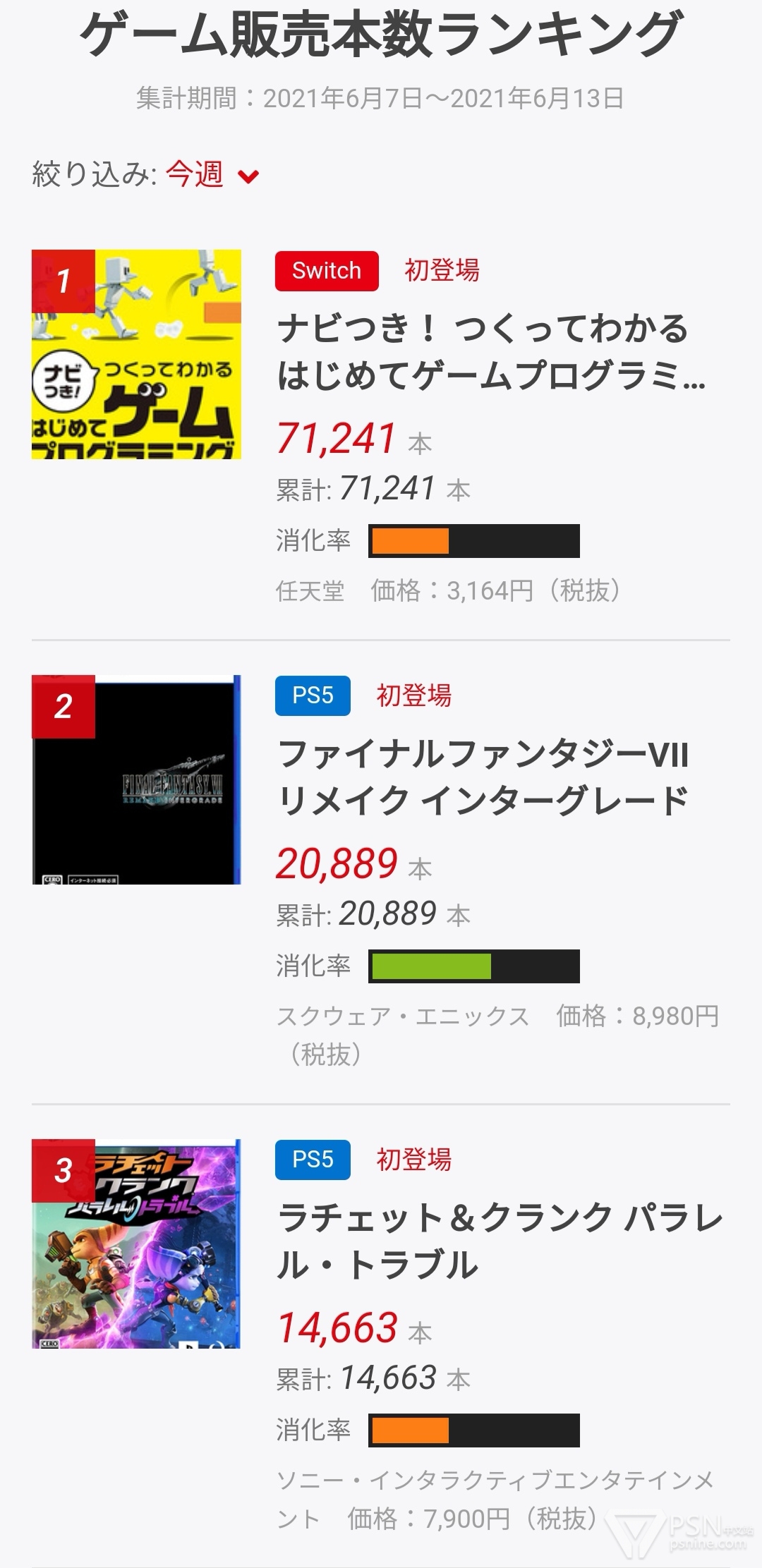762x1568 pixels.
Task: Expand the 今週 period filter dropdown
Action: coord(212,175)
